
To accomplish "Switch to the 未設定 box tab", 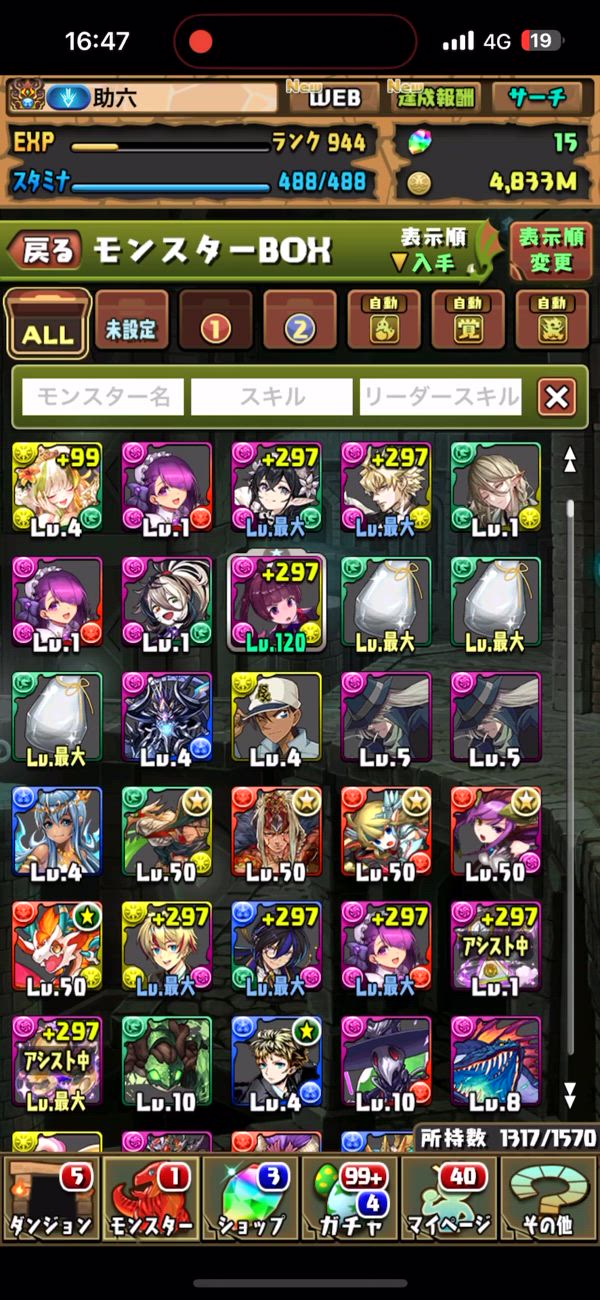I will pyautogui.click(x=132, y=325).
